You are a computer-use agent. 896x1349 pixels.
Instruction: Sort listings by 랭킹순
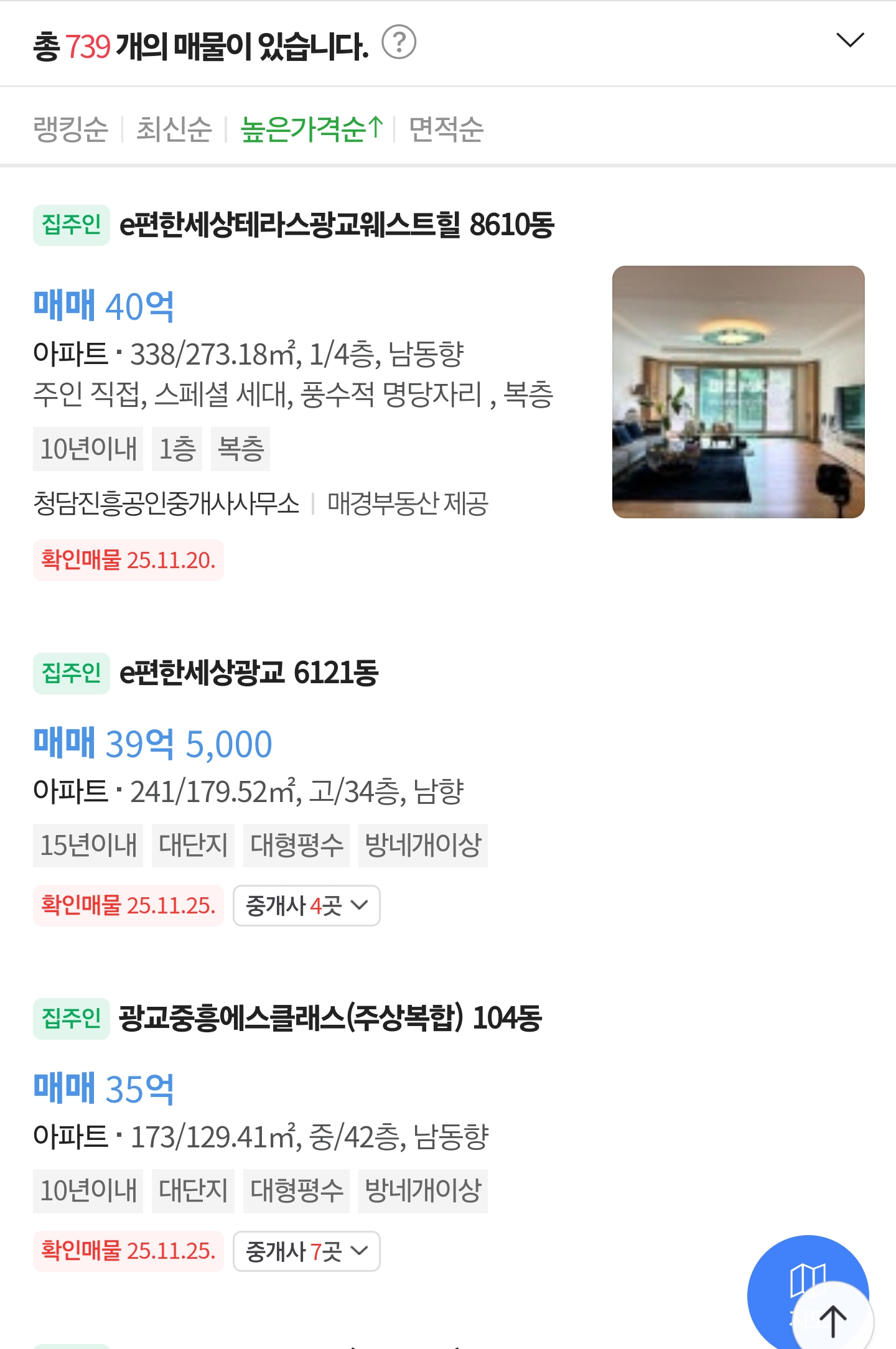pos(71,129)
